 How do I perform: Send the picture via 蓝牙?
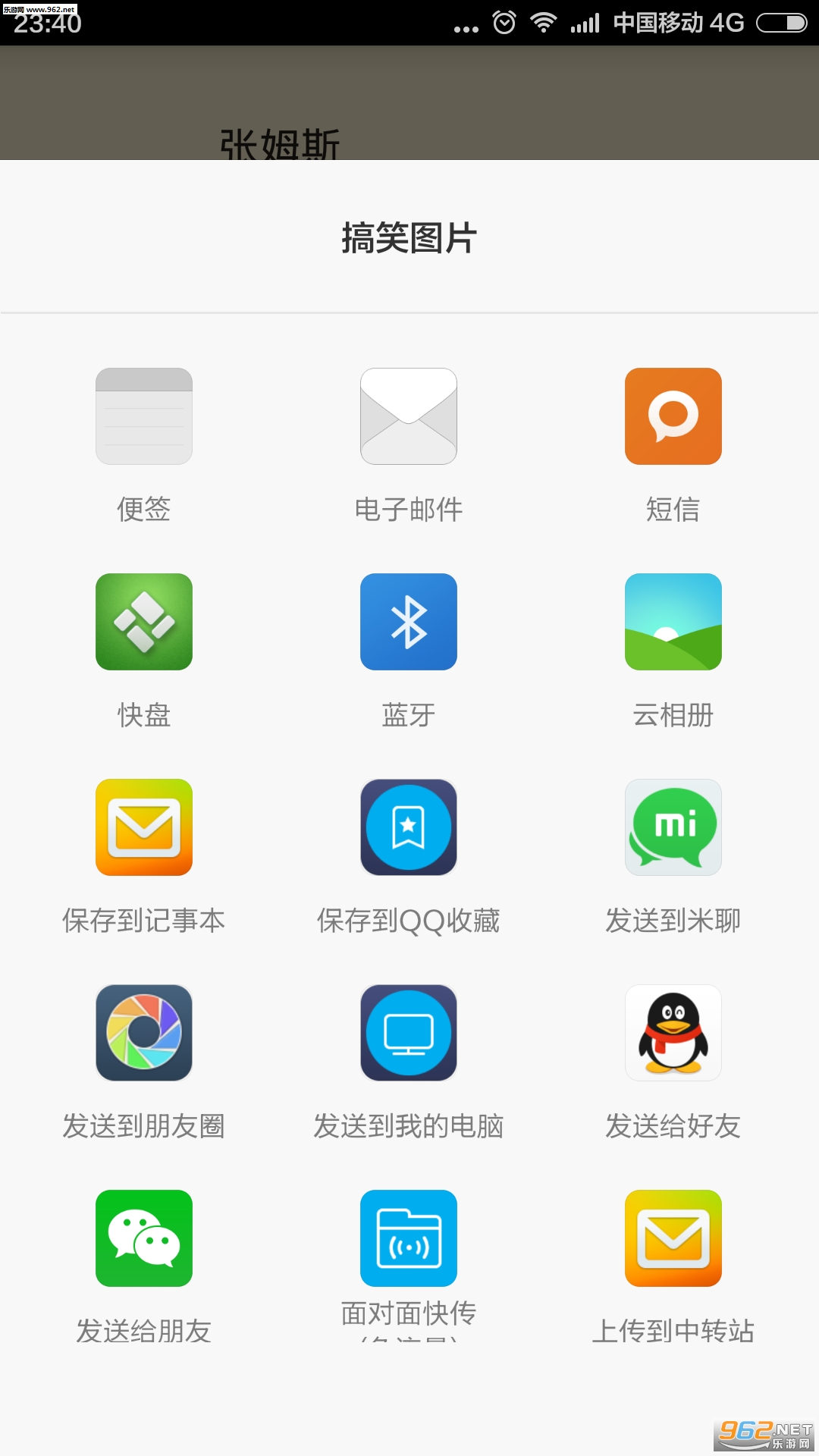pyautogui.click(x=408, y=622)
